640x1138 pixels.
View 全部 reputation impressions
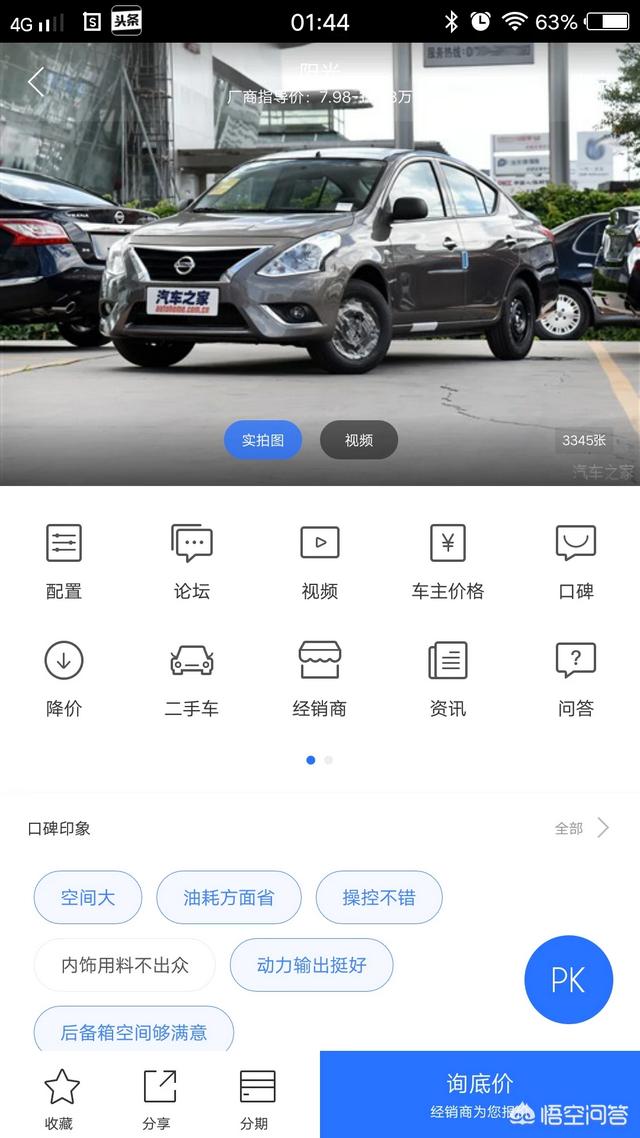pos(582,828)
